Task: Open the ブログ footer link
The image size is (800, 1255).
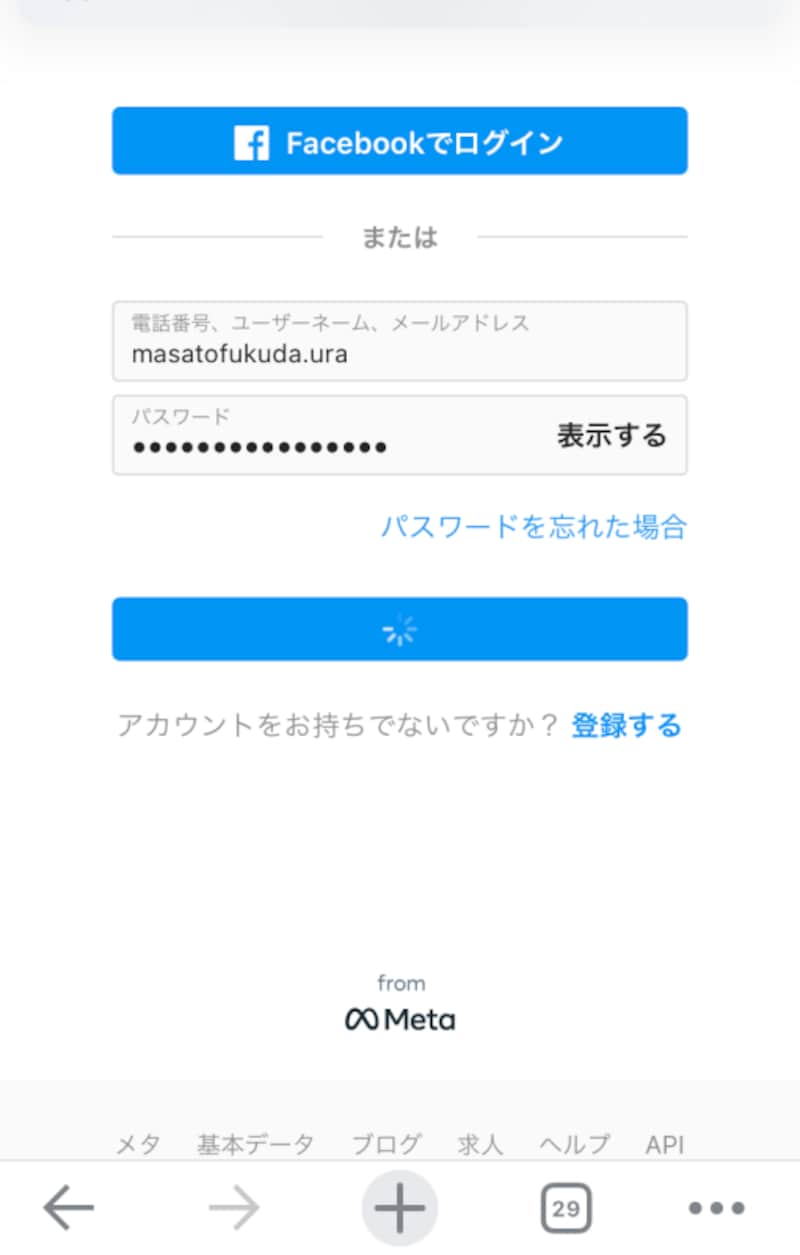Action: coord(386,1144)
